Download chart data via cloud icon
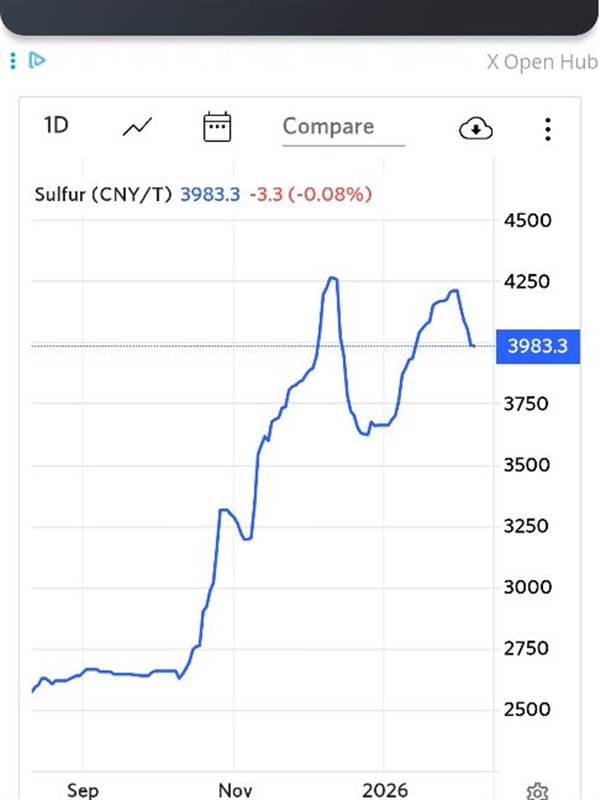The width and height of the screenshot is (600, 800). coord(475,128)
